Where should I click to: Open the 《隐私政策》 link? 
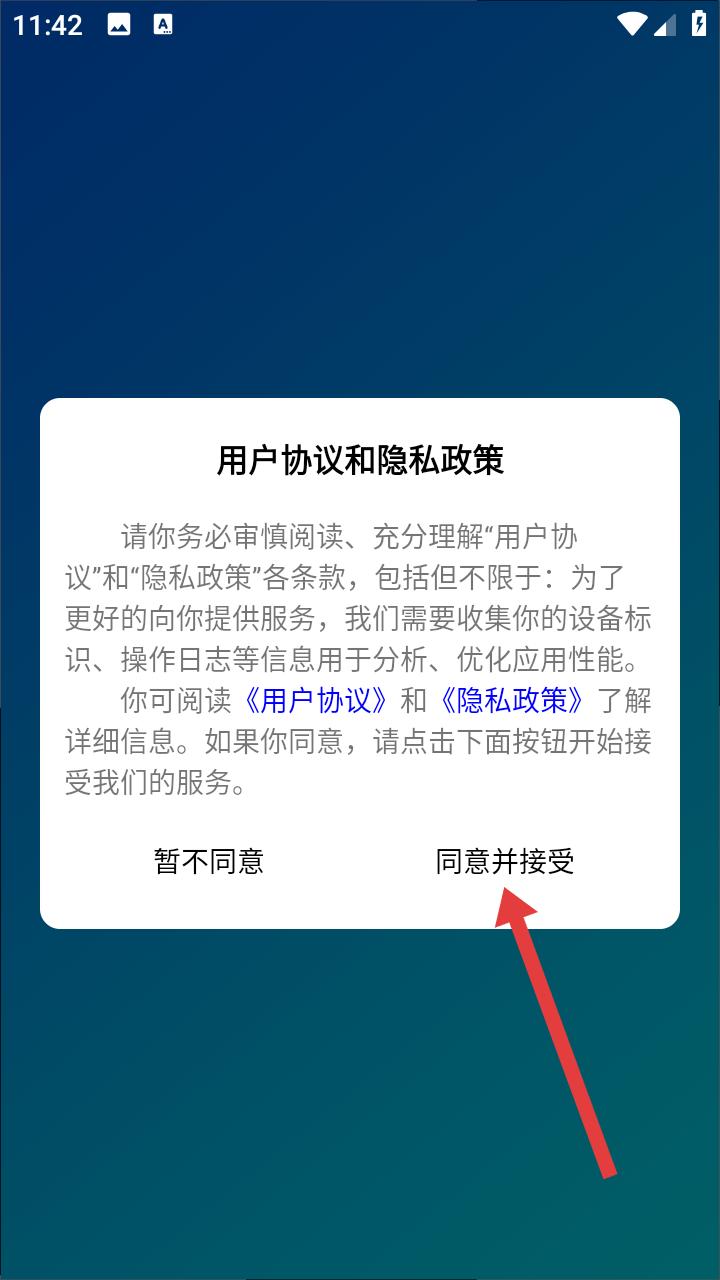coord(511,700)
